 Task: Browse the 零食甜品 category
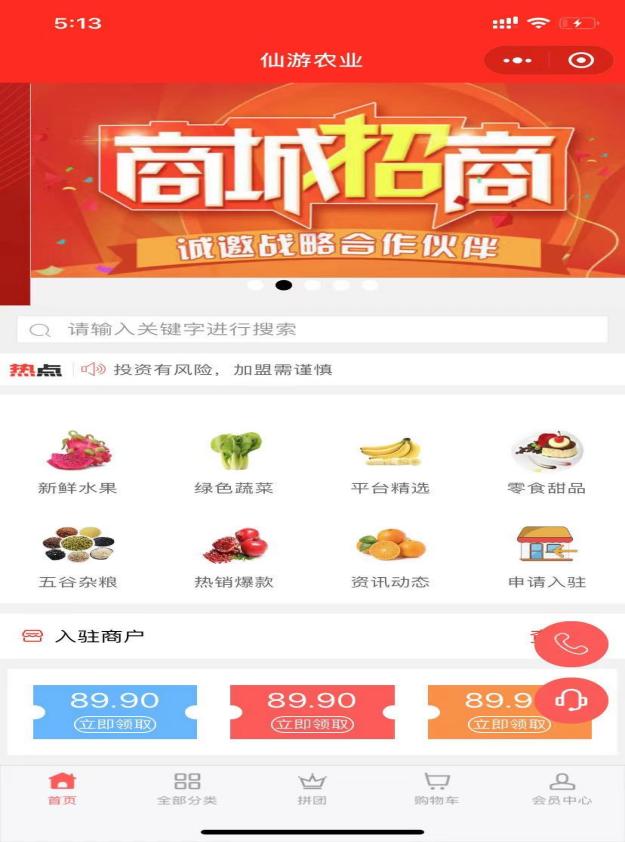pyautogui.click(x=546, y=463)
